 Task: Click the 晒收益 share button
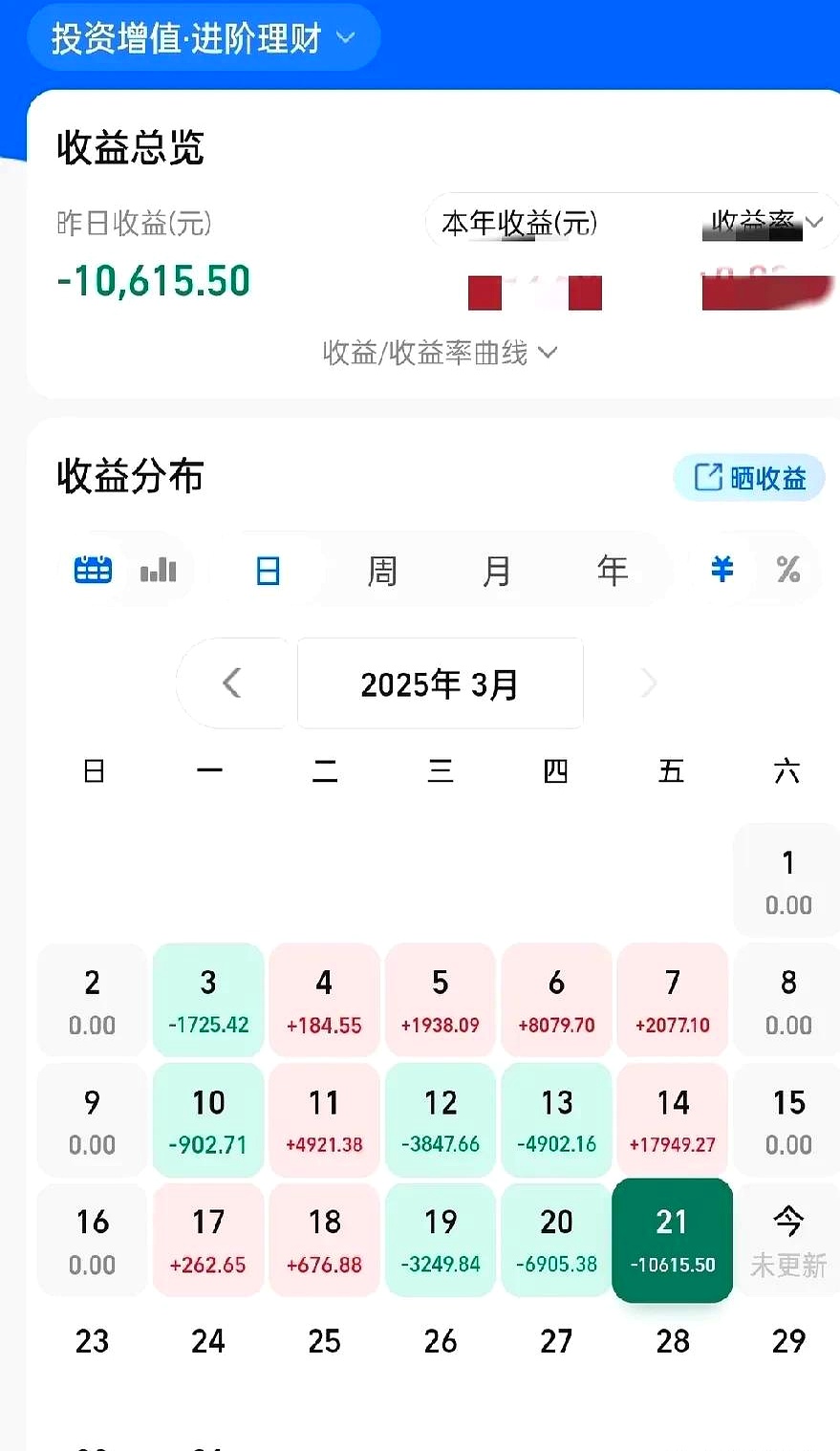pyautogui.click(x=749, y=477)
